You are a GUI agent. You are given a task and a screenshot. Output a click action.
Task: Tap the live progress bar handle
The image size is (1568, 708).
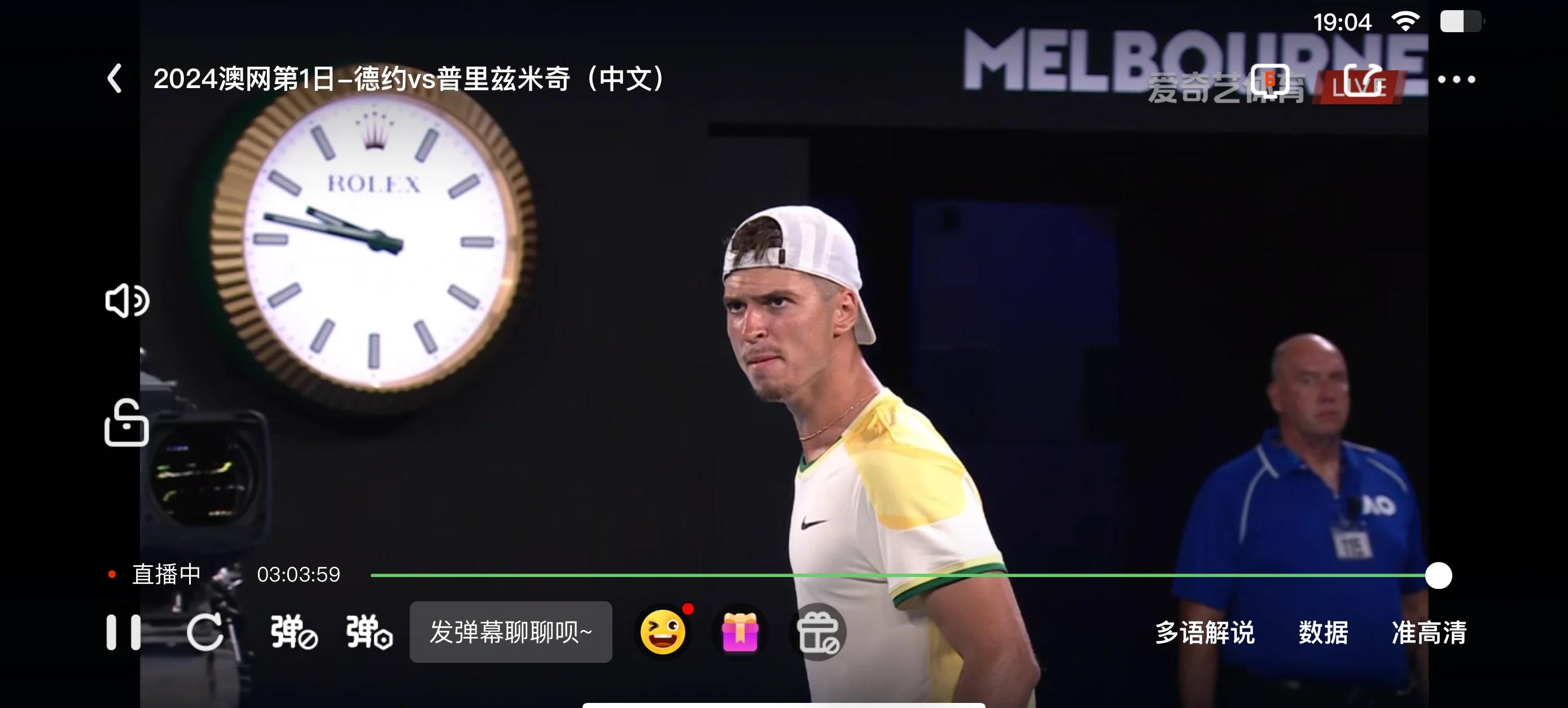[x=1438, y=575]
